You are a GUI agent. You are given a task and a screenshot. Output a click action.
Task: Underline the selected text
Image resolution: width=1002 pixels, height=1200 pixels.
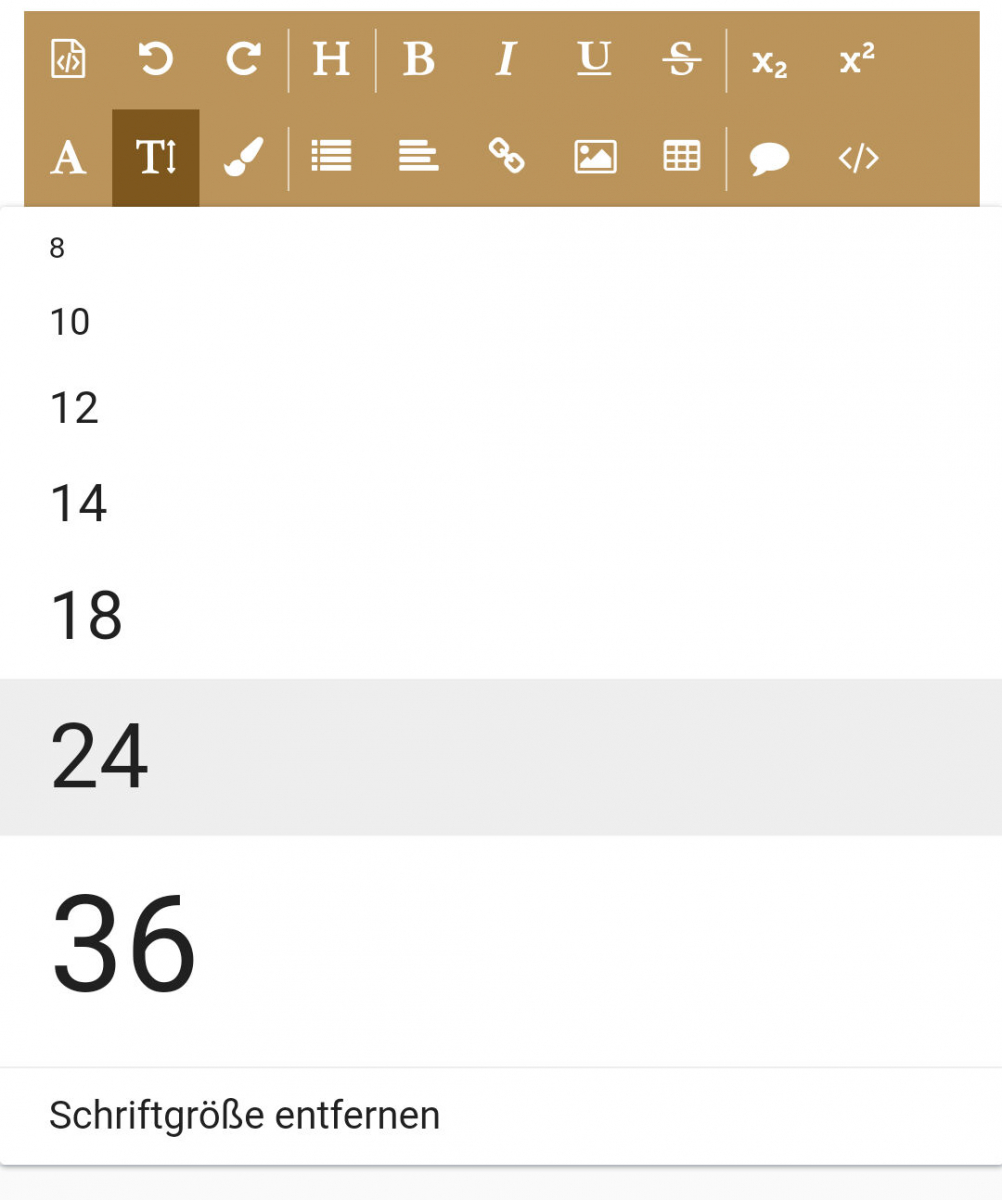coord(594,60)
